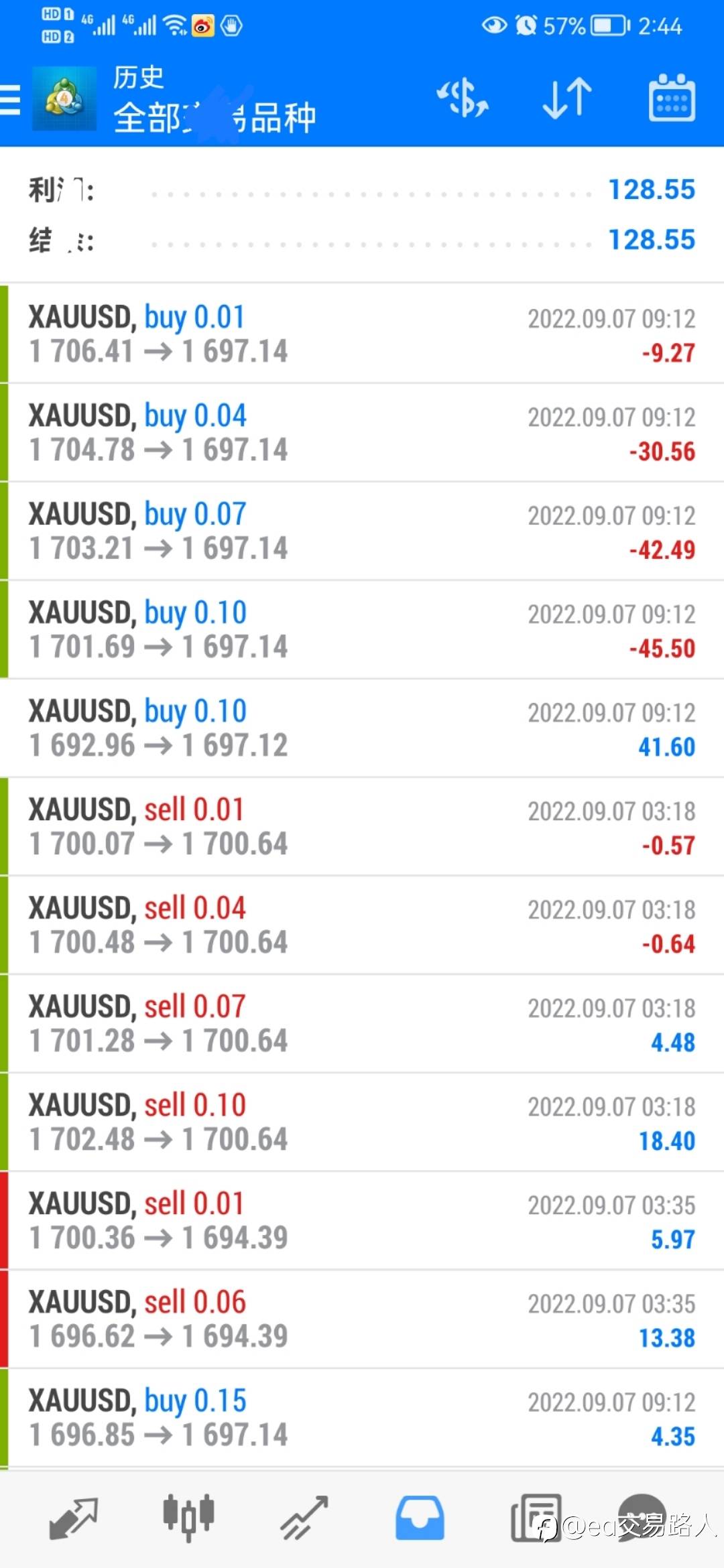The width and height of the screenshot is (724, 1568).
Task: Open the side drawer menu
Action: pyautogui.click(x=11, y=100)
